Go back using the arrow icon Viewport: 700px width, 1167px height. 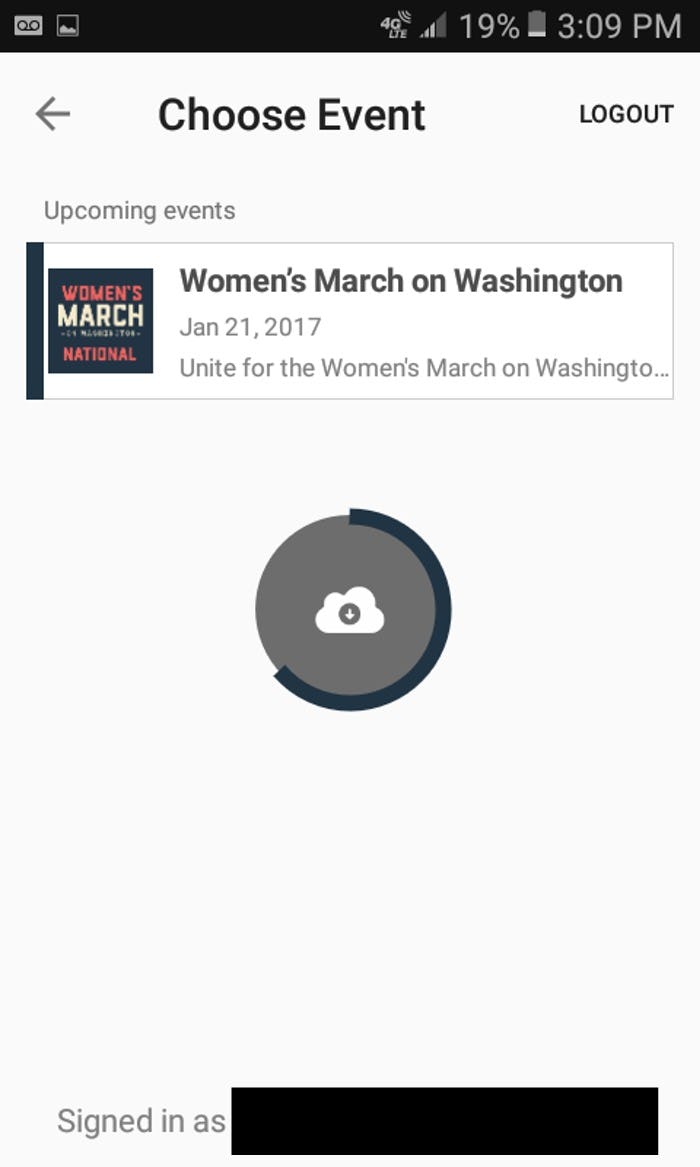[53, 115]
